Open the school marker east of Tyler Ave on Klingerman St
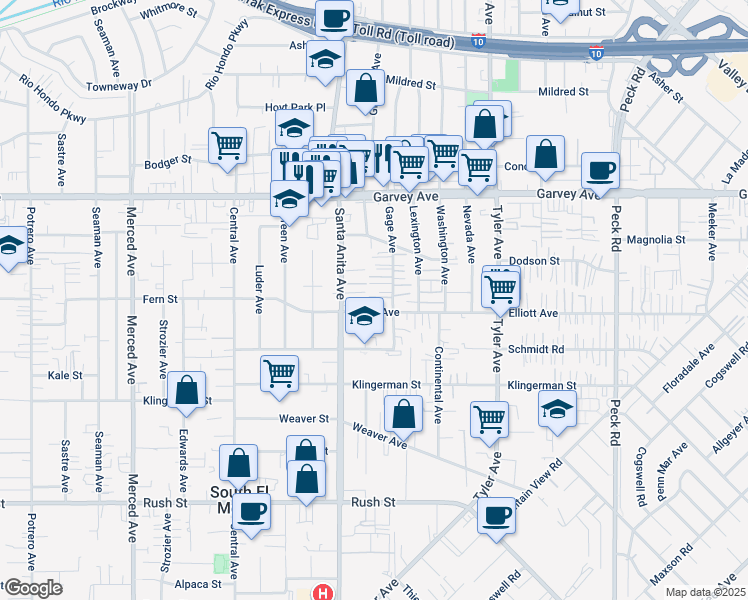Image resolution: width=748 pixels, height=600 pixels. [557, 409]
